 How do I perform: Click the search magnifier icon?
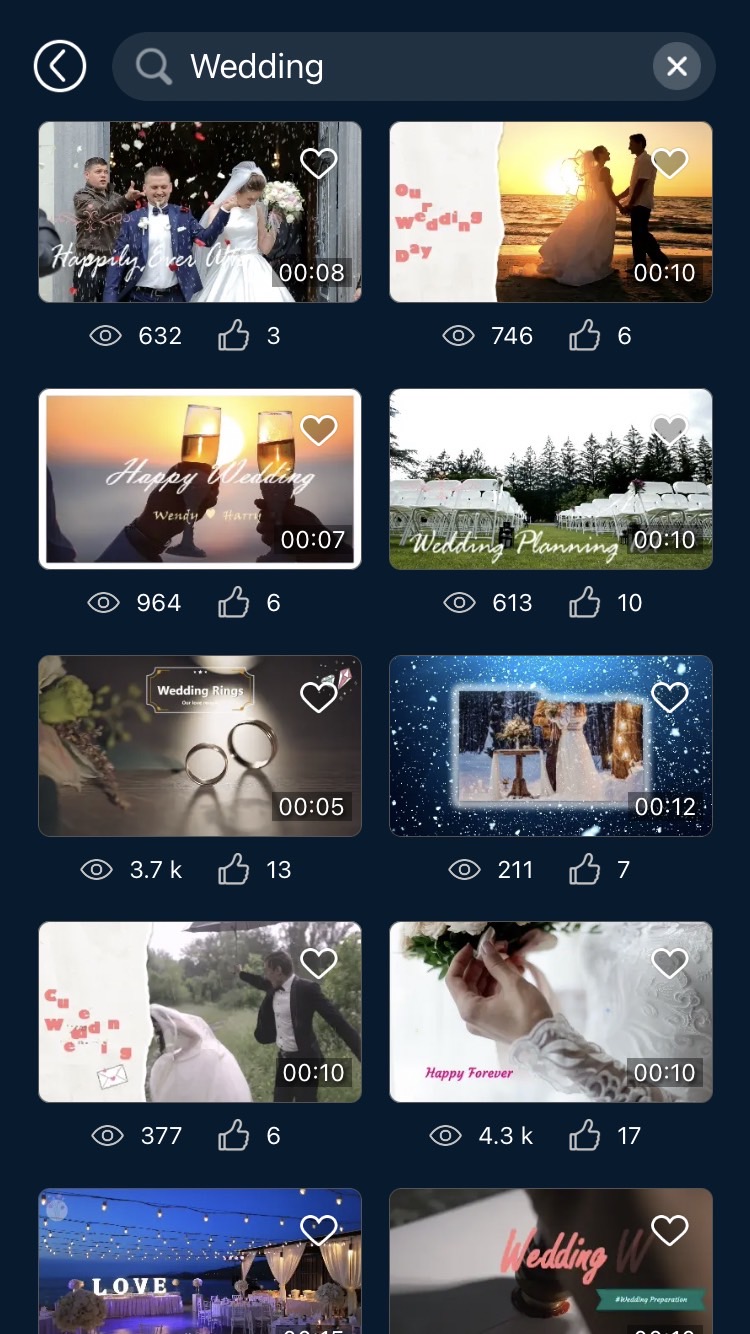coord(153,66)
